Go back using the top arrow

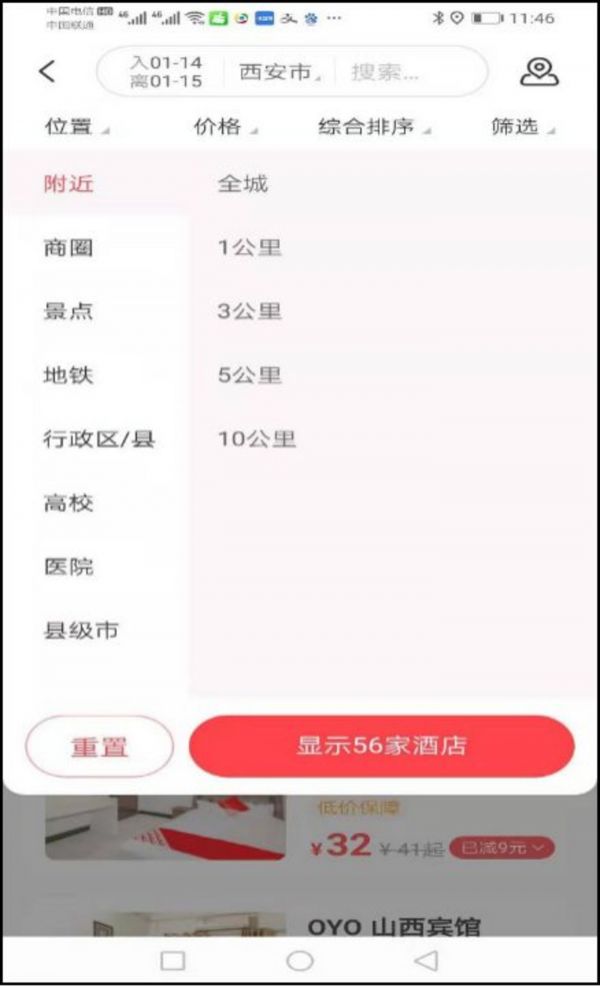(x=47, y=72)
